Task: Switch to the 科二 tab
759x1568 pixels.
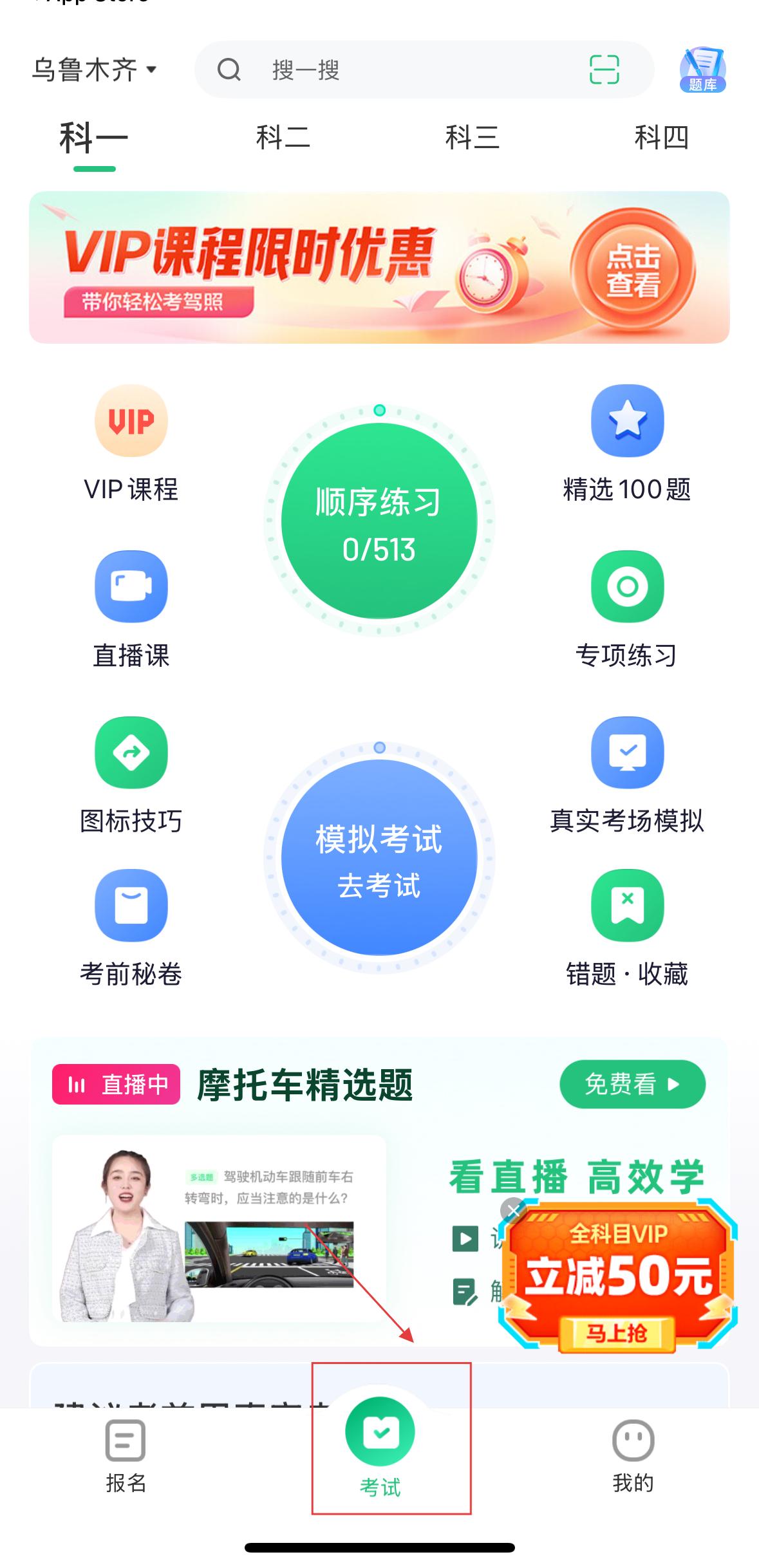Action: [x=283, y=138]
